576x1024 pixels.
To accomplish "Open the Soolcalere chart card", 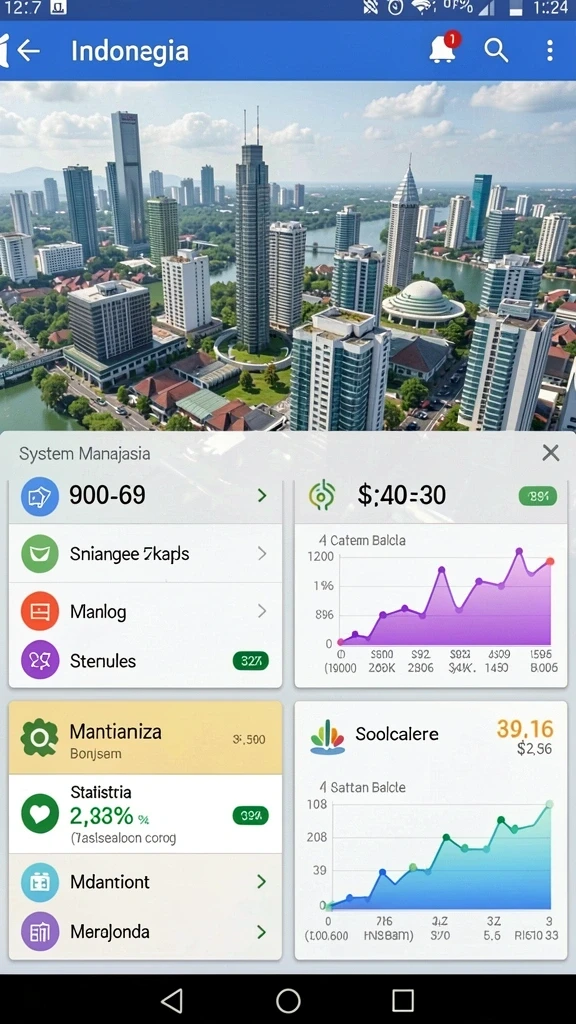I will pyautogui.click(x=431, y=831).
